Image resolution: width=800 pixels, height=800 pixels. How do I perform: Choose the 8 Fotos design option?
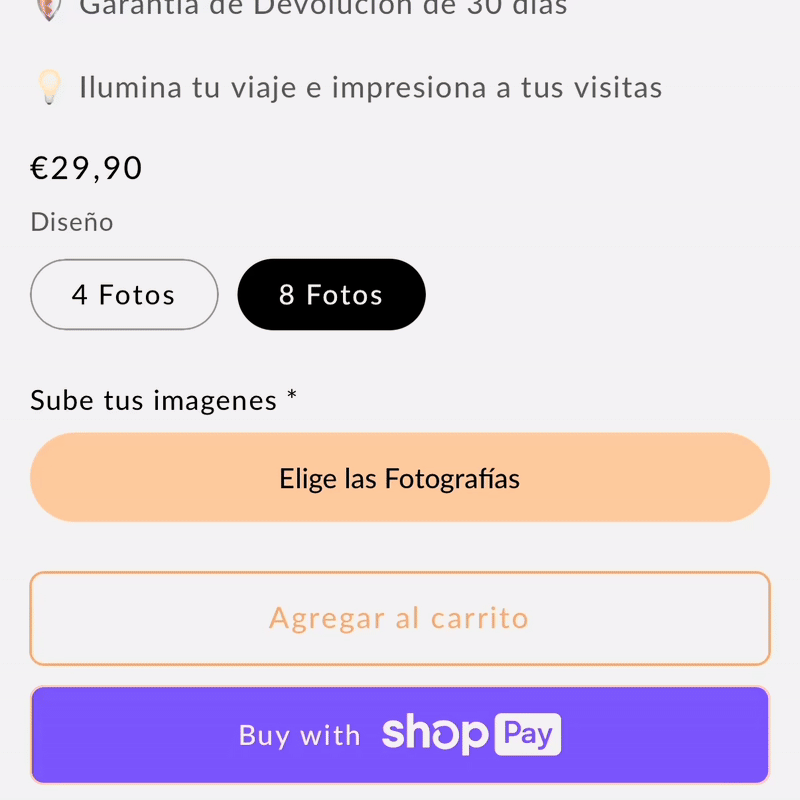click(331, 295)
